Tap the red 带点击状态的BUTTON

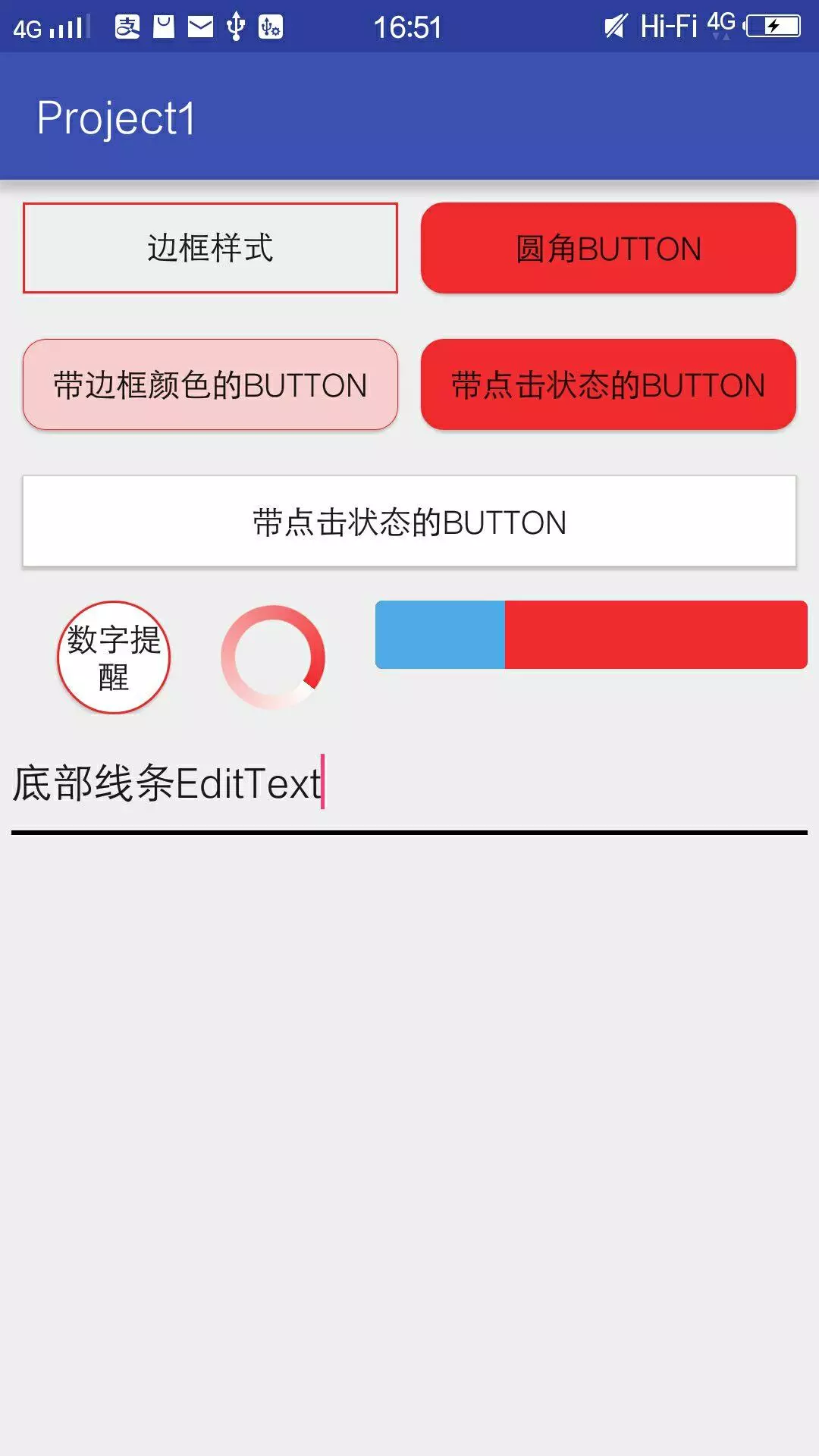pos(608,384)
